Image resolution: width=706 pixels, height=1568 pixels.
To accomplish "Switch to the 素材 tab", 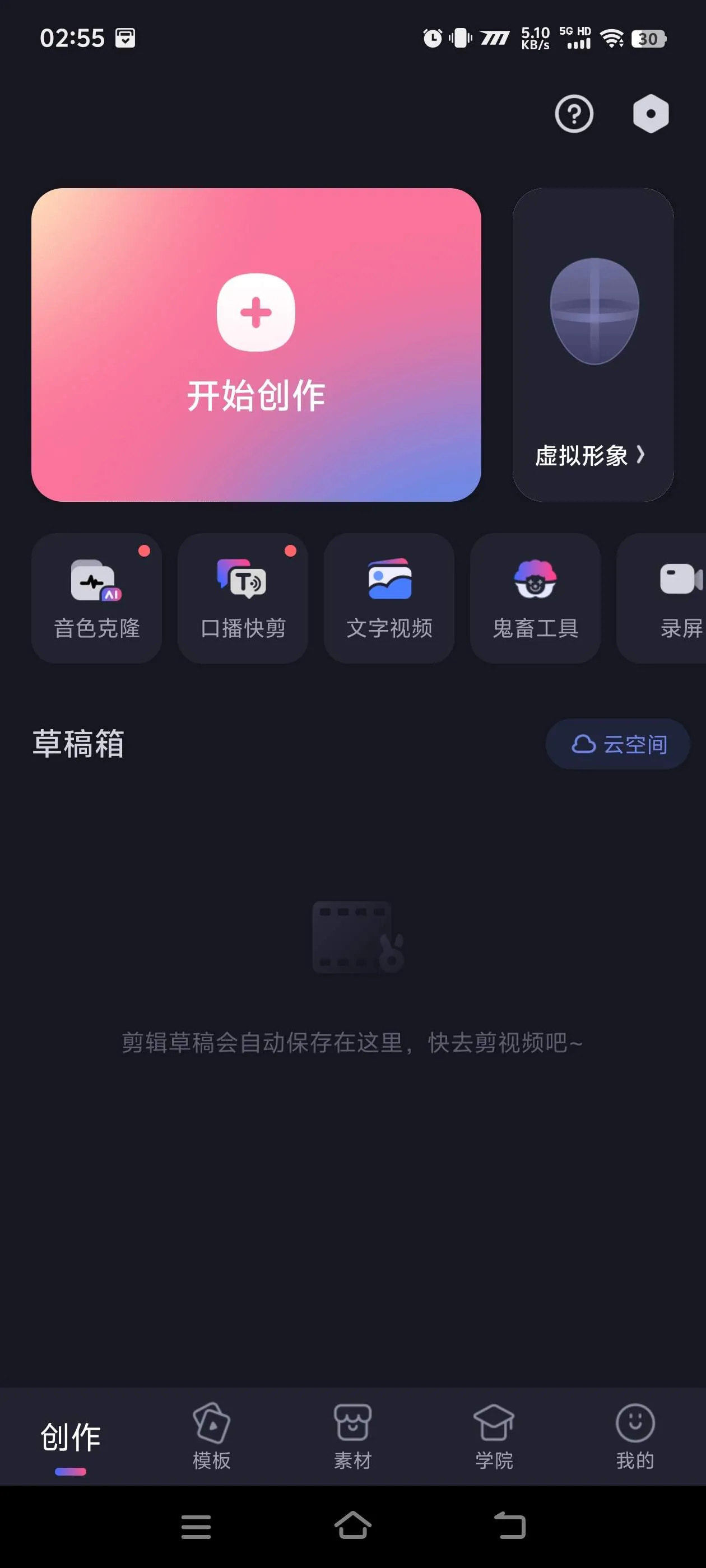I will (352, 1436).
